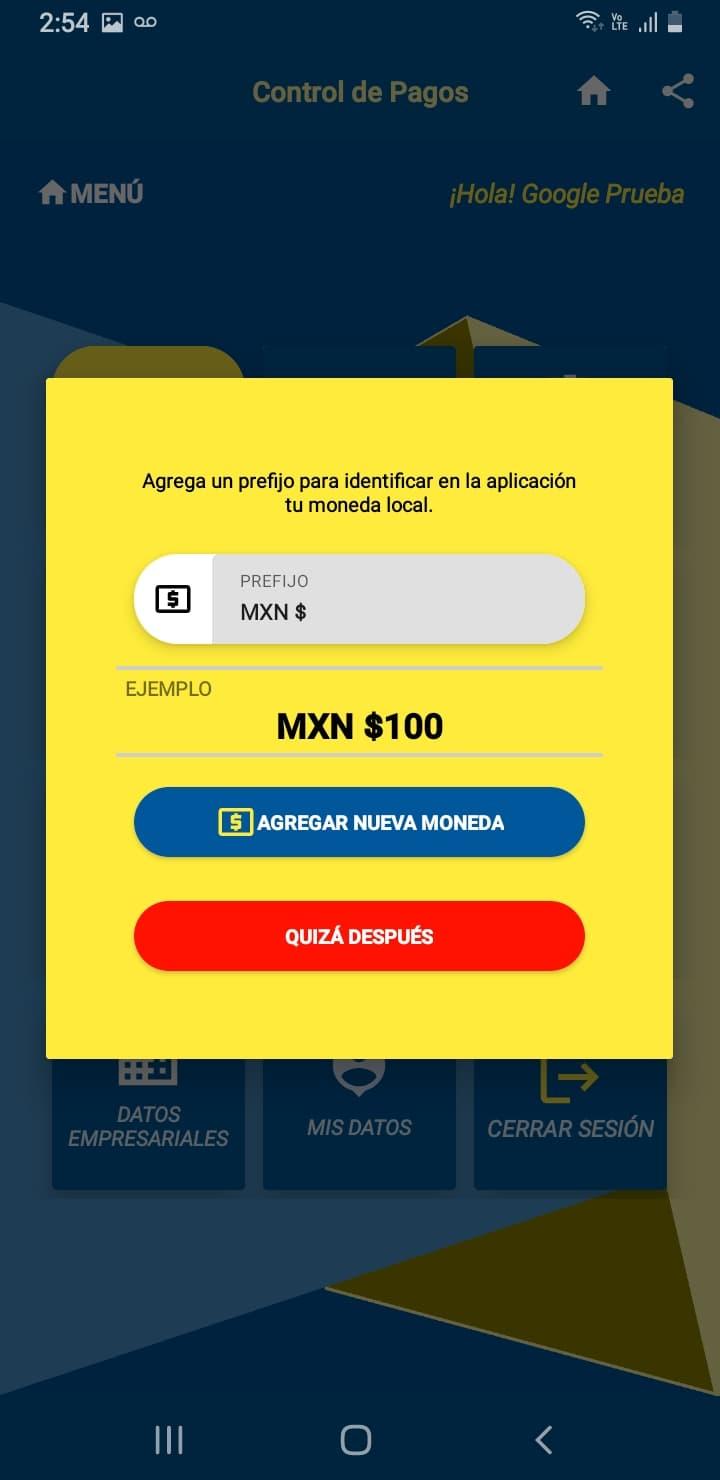This screenshot has height=1480, width=720.
Task: Go back using system navigation
Action: coord(543,1440)
